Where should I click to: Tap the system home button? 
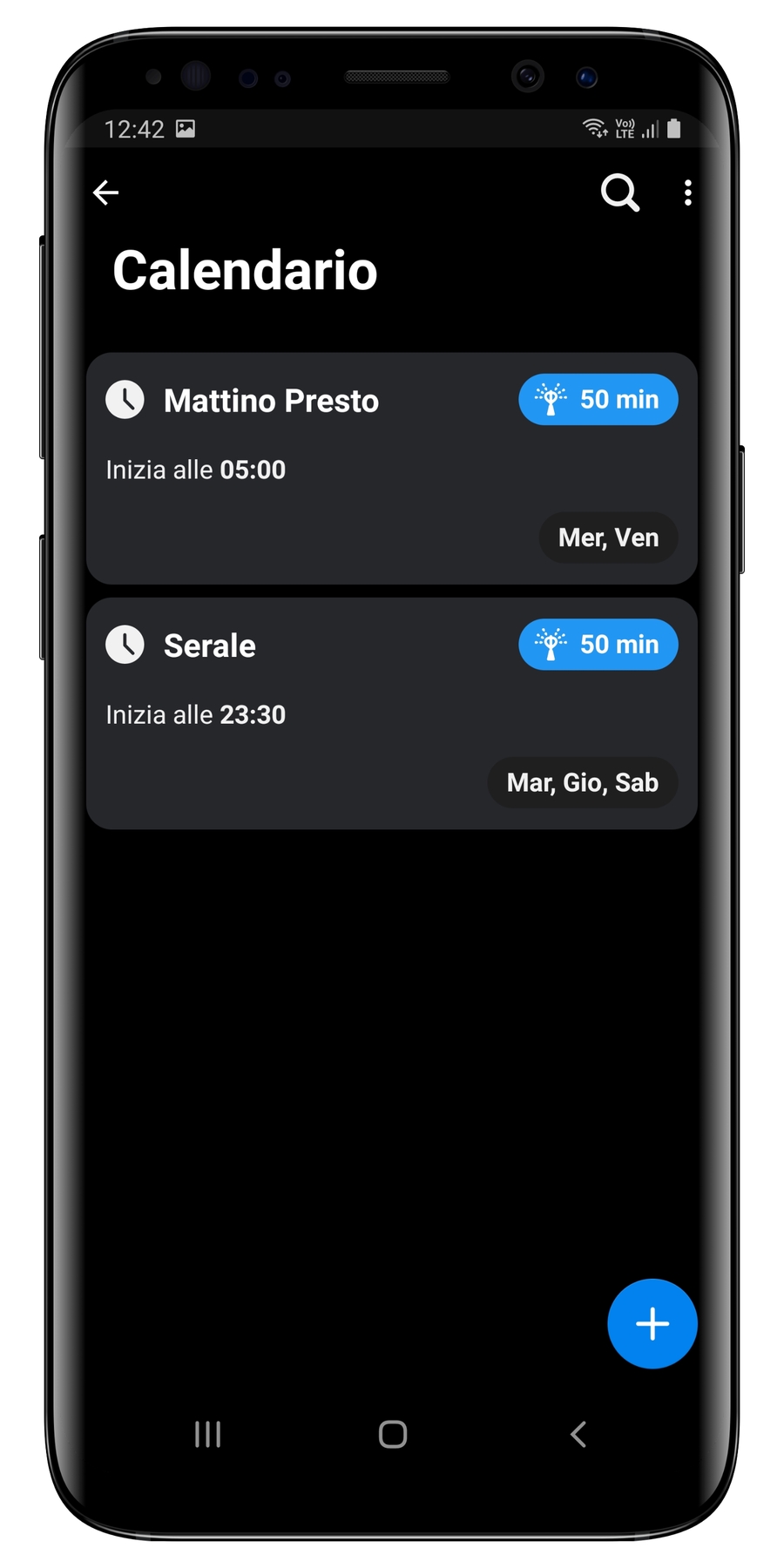(393, 1434)
